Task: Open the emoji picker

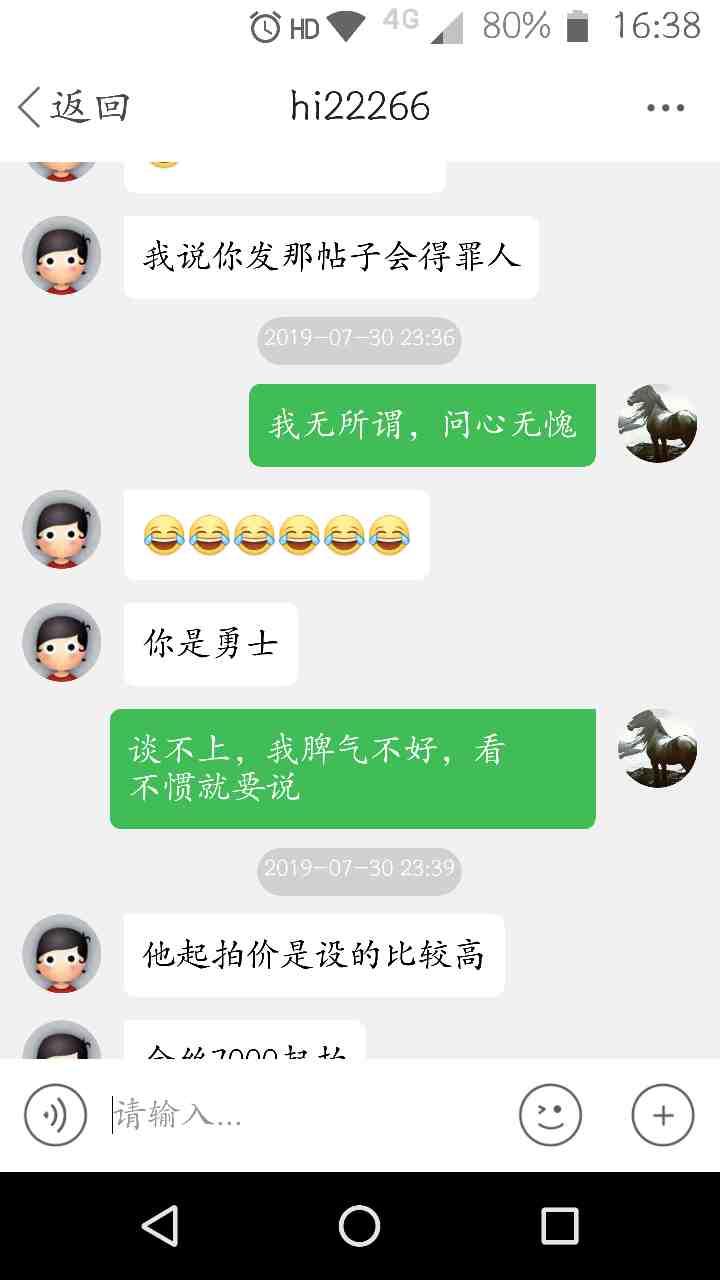Action: (550, 1115)
